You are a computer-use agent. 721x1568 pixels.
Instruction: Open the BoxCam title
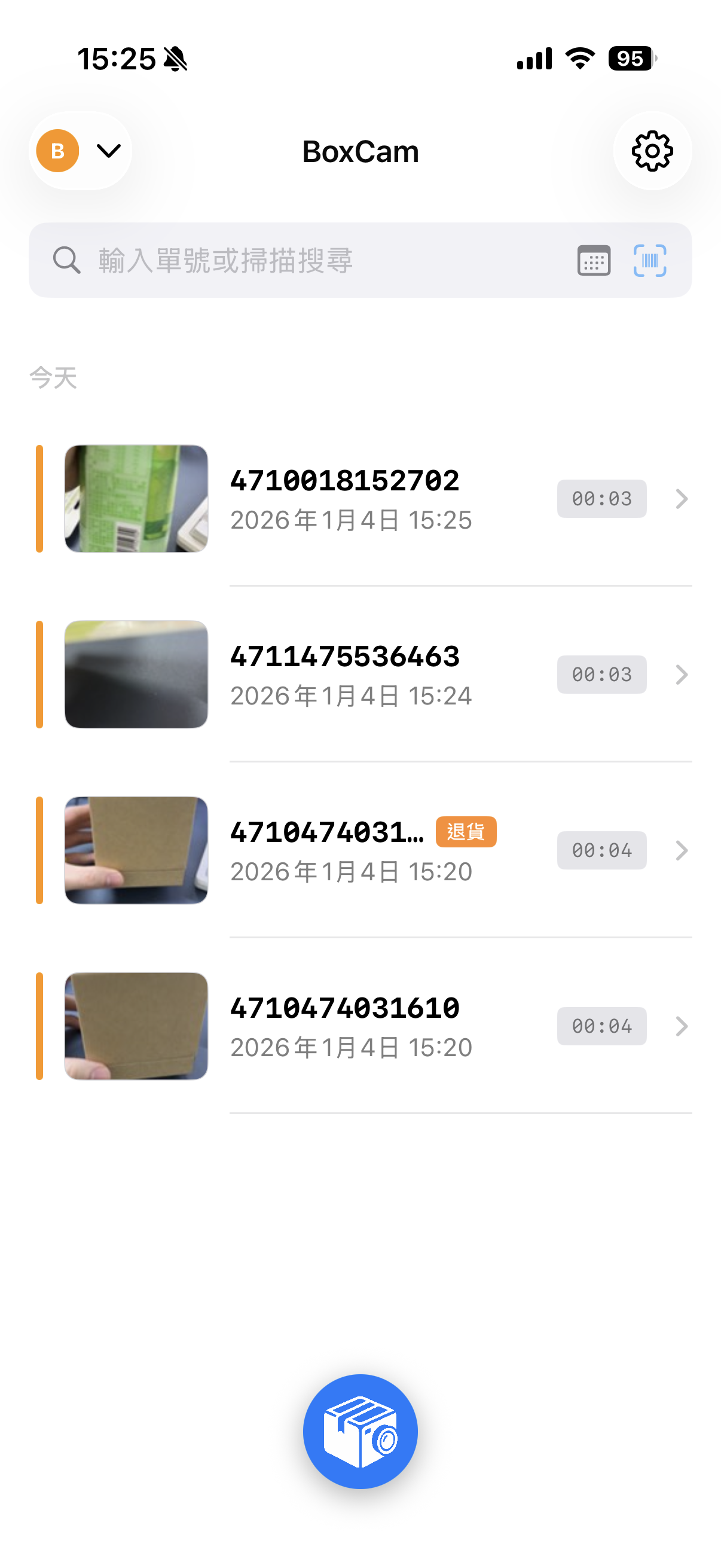tap(360, 151)
